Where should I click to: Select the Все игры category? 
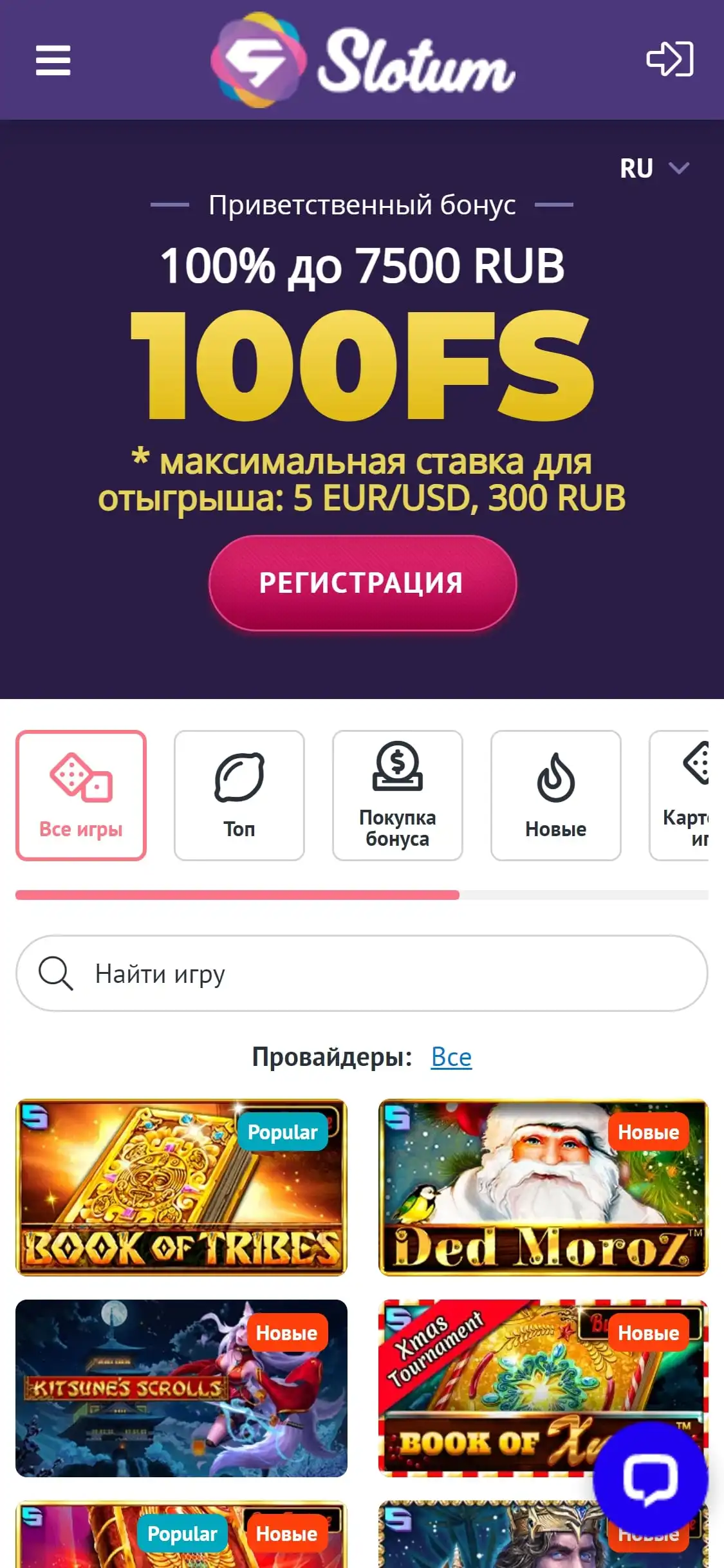point(81,795)
